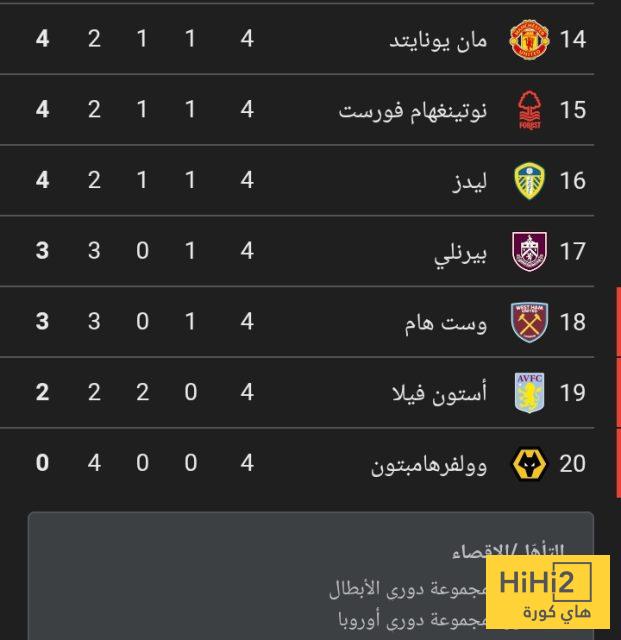Open the ليدز team row

pyautogui.click(x=469, y=181)
